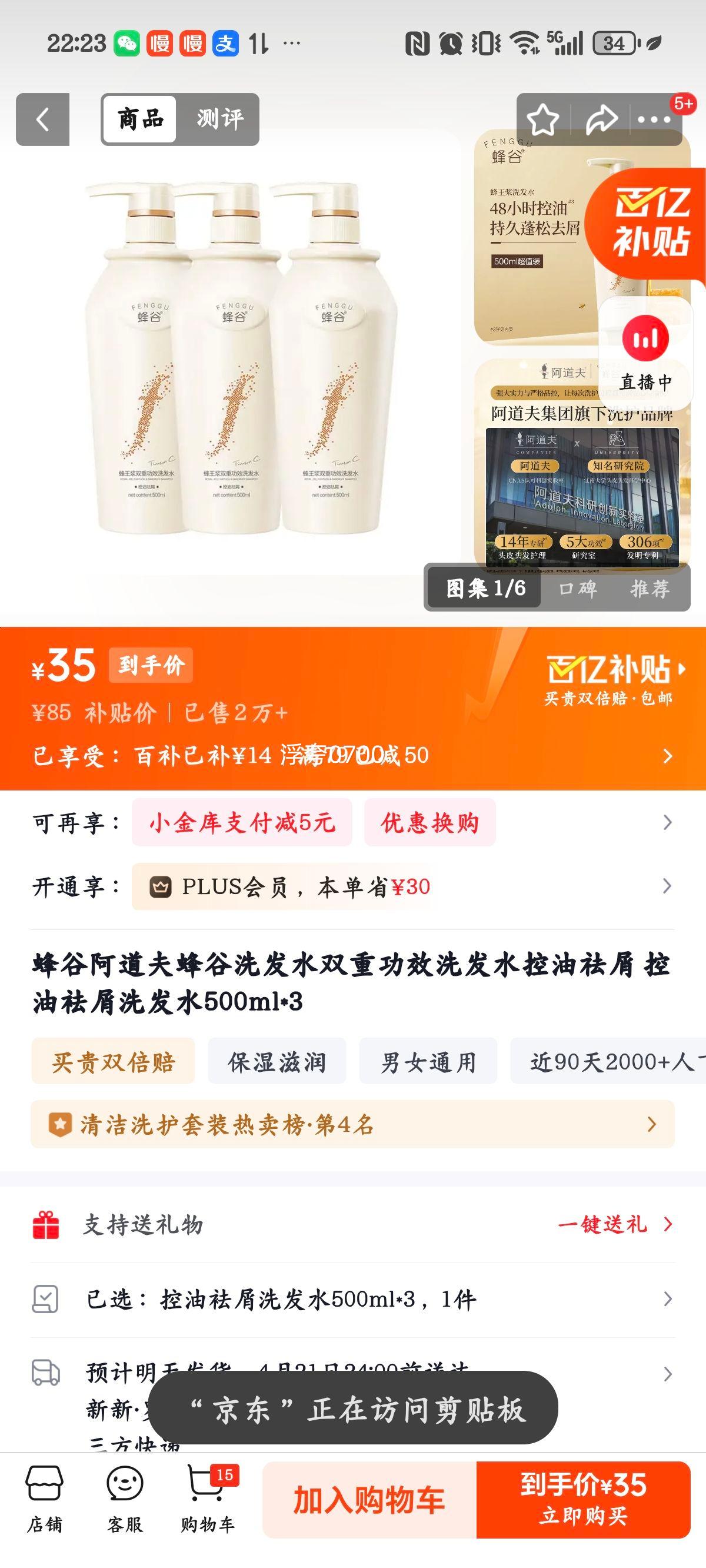
Task: Expand the PLUS会员 savings details
Action: pos(286,887)
